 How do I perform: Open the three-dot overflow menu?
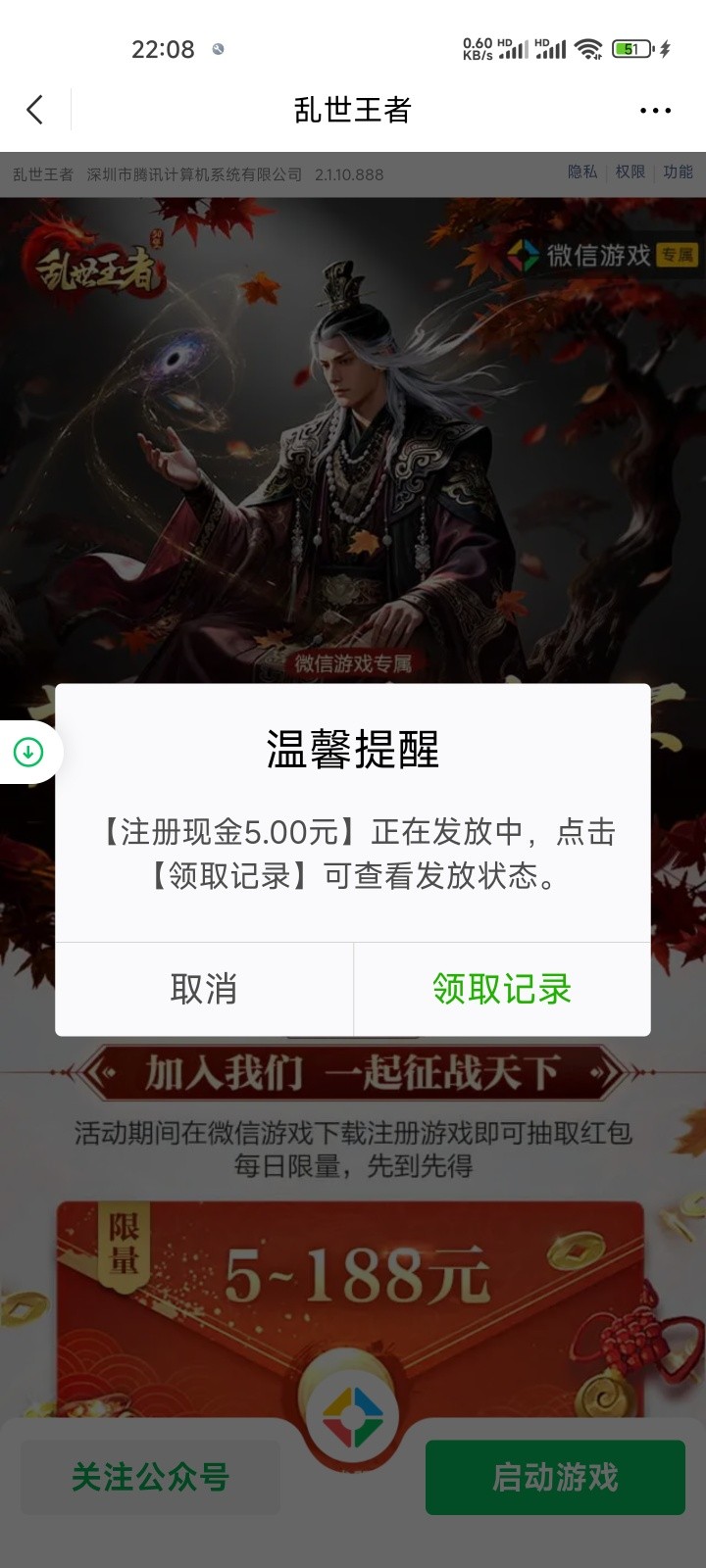pyautogui.click(x=655, y=110)
